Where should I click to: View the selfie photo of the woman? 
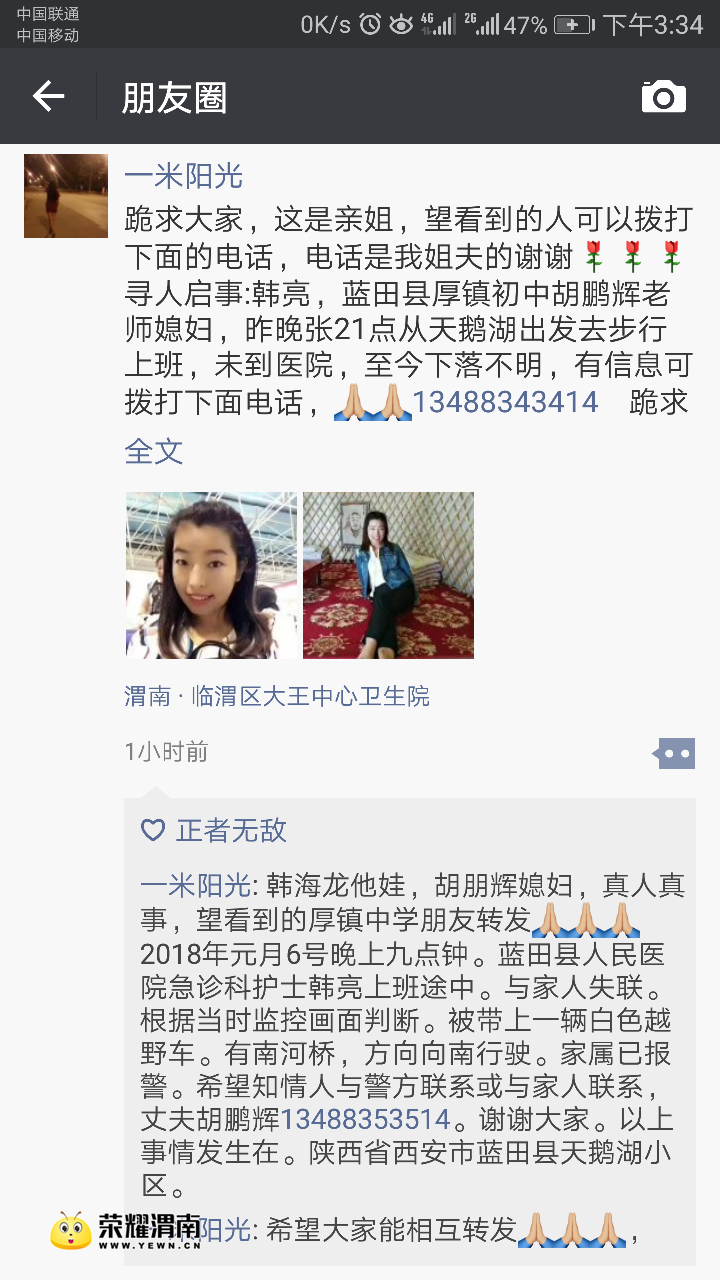coord(211,575)
